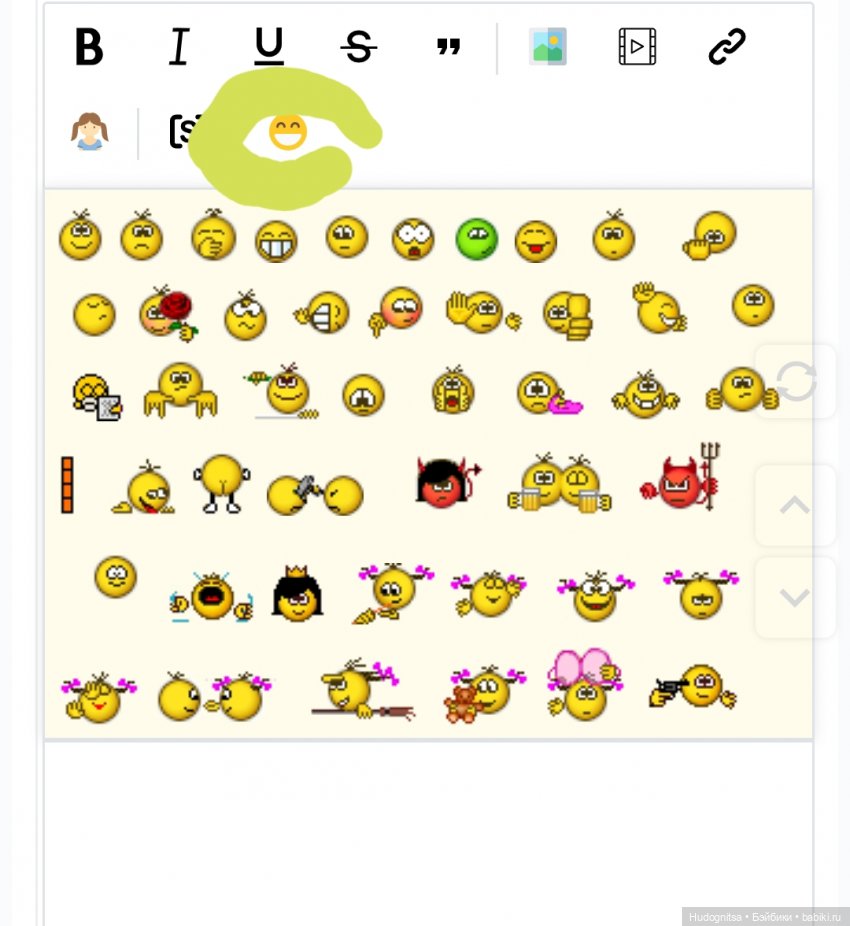This screenshot has height=926, width=850.
Task: Insert the smiley holding a red rose
Action: [168, 312]
